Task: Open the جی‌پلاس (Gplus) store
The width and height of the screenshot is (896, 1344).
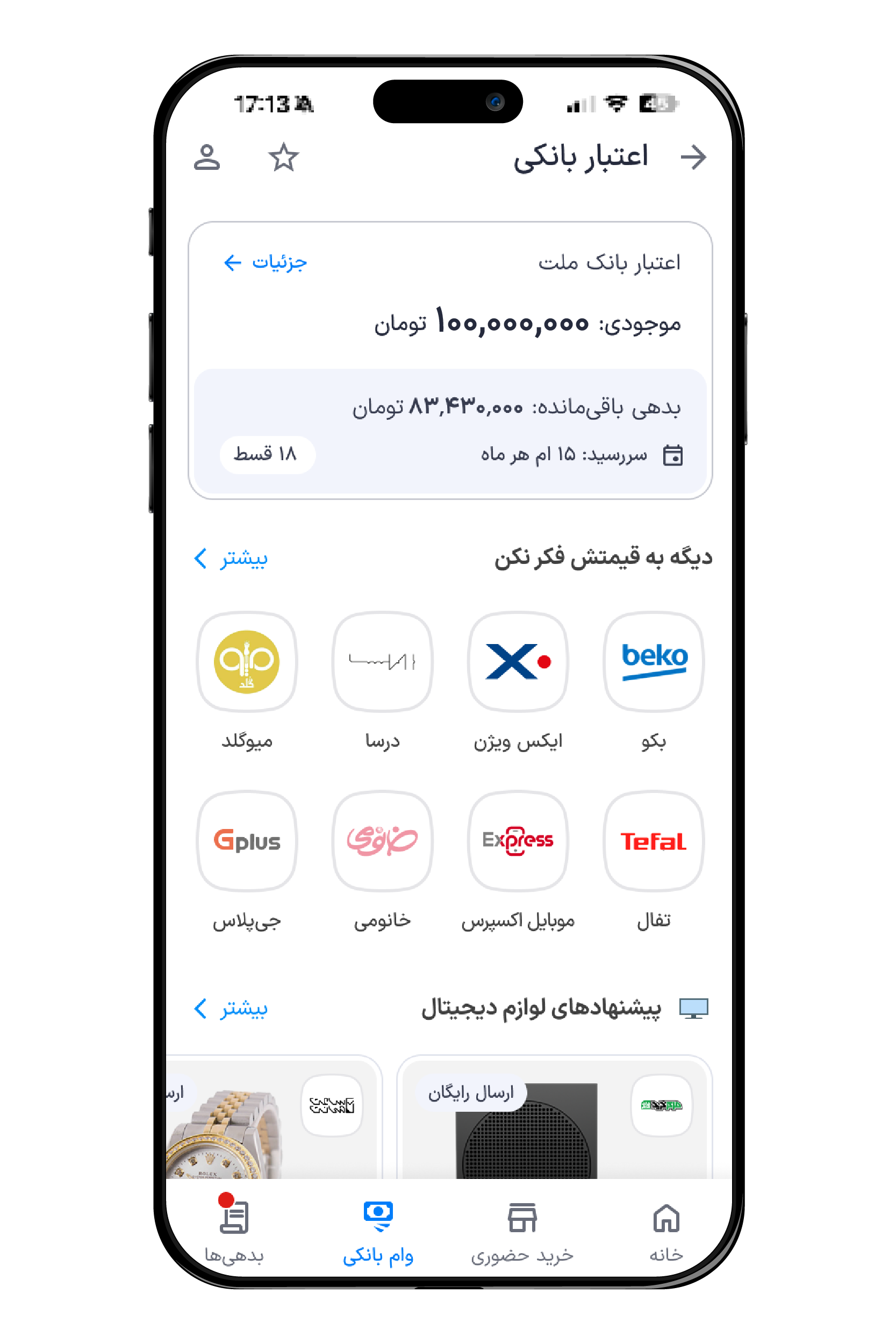Action: click(247, 841)
